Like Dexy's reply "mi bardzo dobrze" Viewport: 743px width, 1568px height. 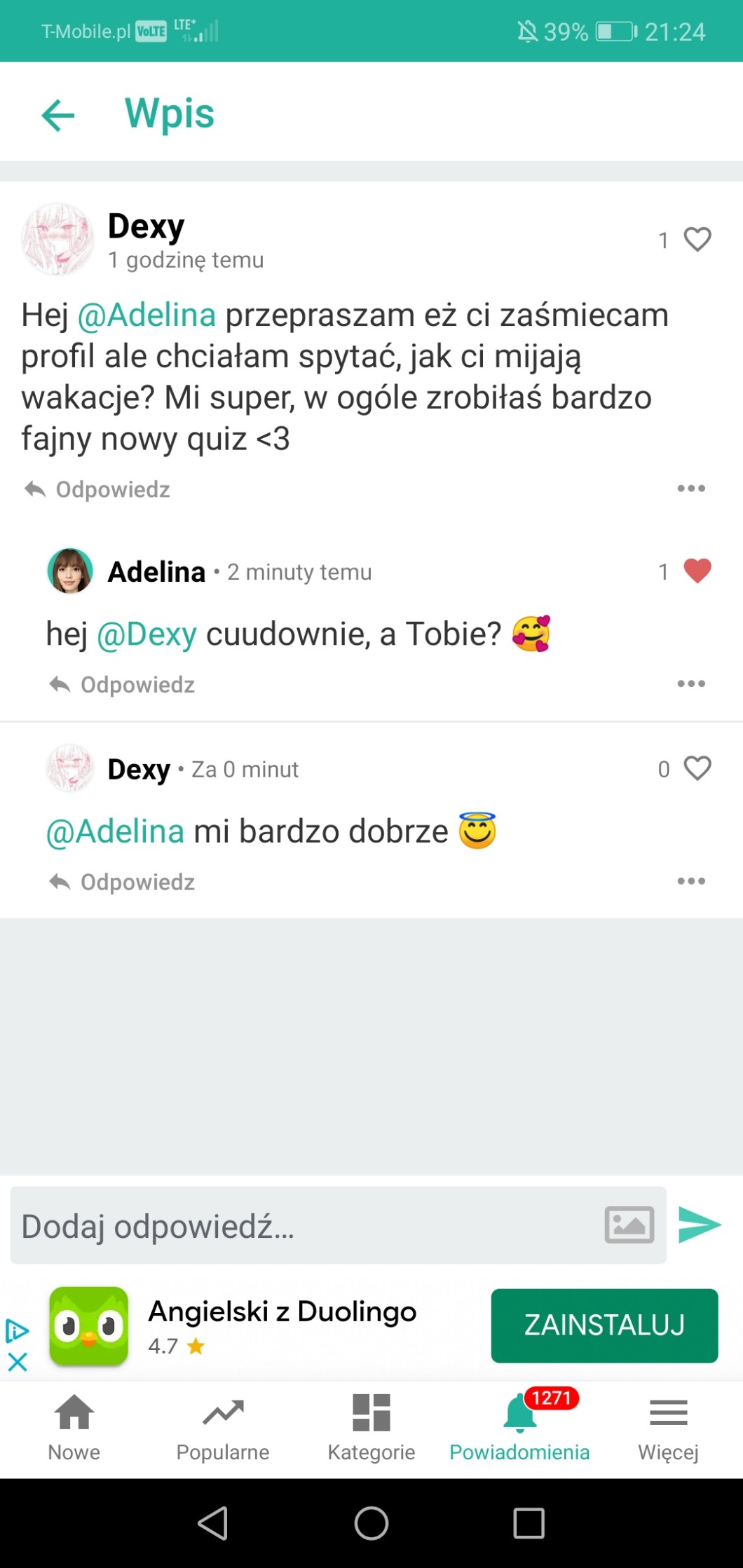click(x=697, y=769)
